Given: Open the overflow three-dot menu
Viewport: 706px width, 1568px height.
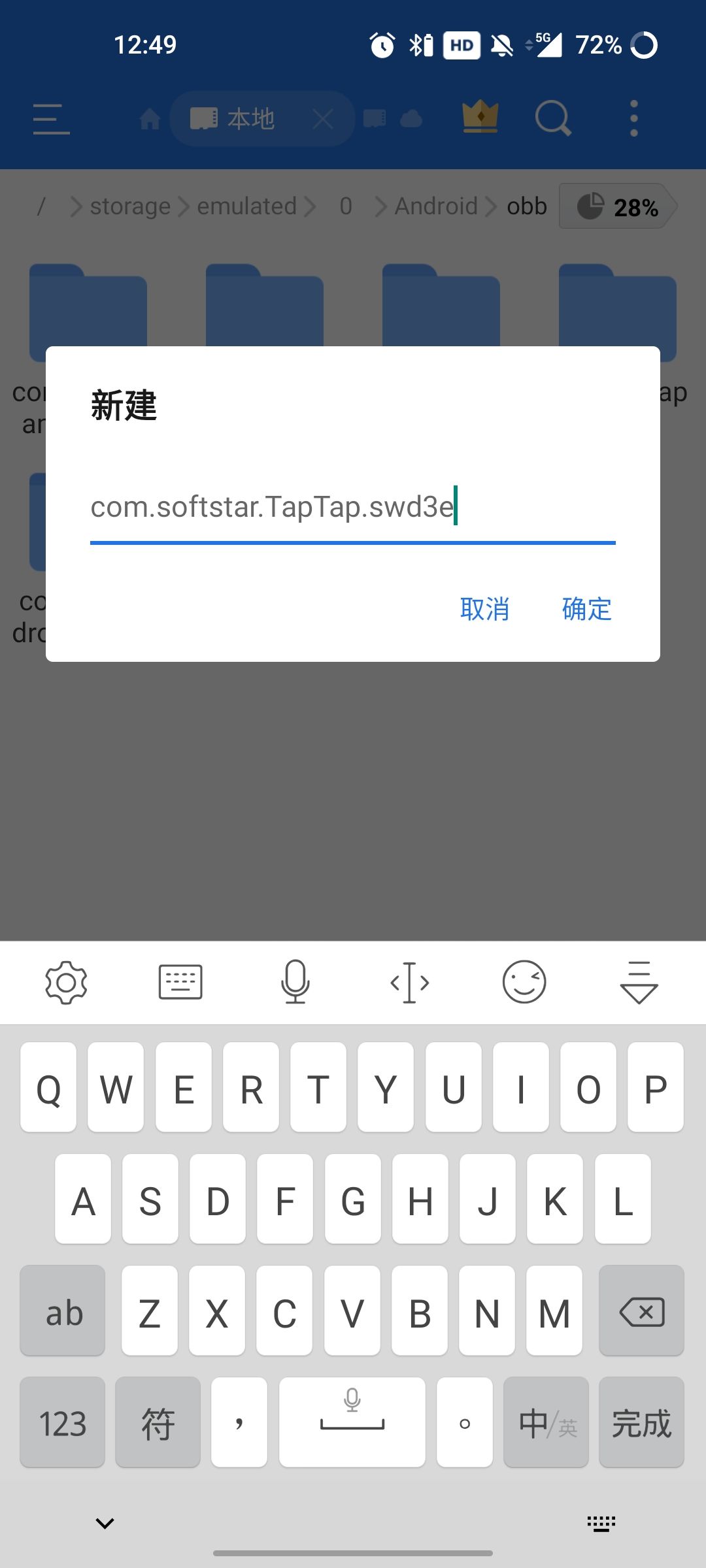Looking at the screenshot, I should [633, 118].
